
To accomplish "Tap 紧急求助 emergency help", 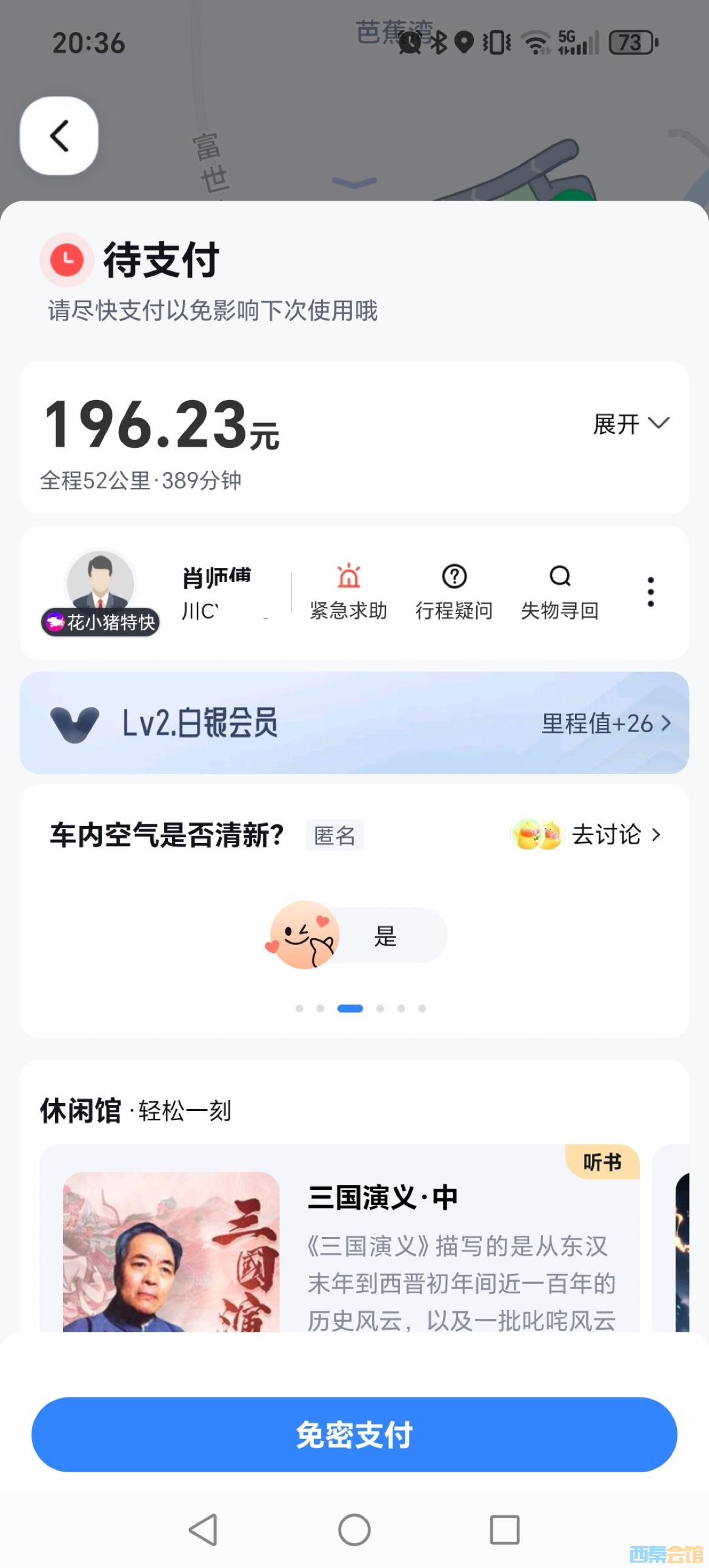I will [348, 592].
